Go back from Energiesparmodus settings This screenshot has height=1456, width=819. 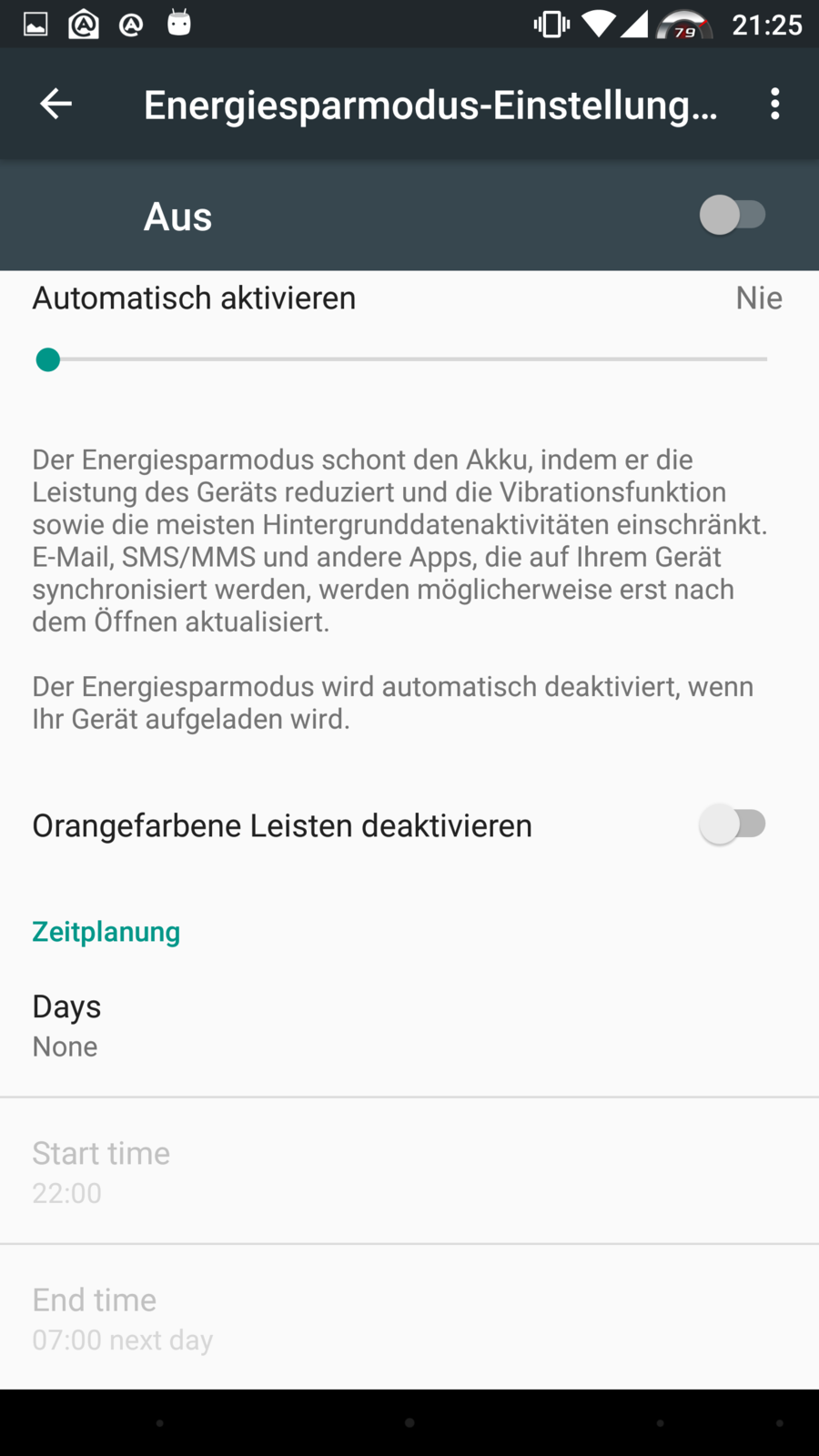tap(56, 104)
